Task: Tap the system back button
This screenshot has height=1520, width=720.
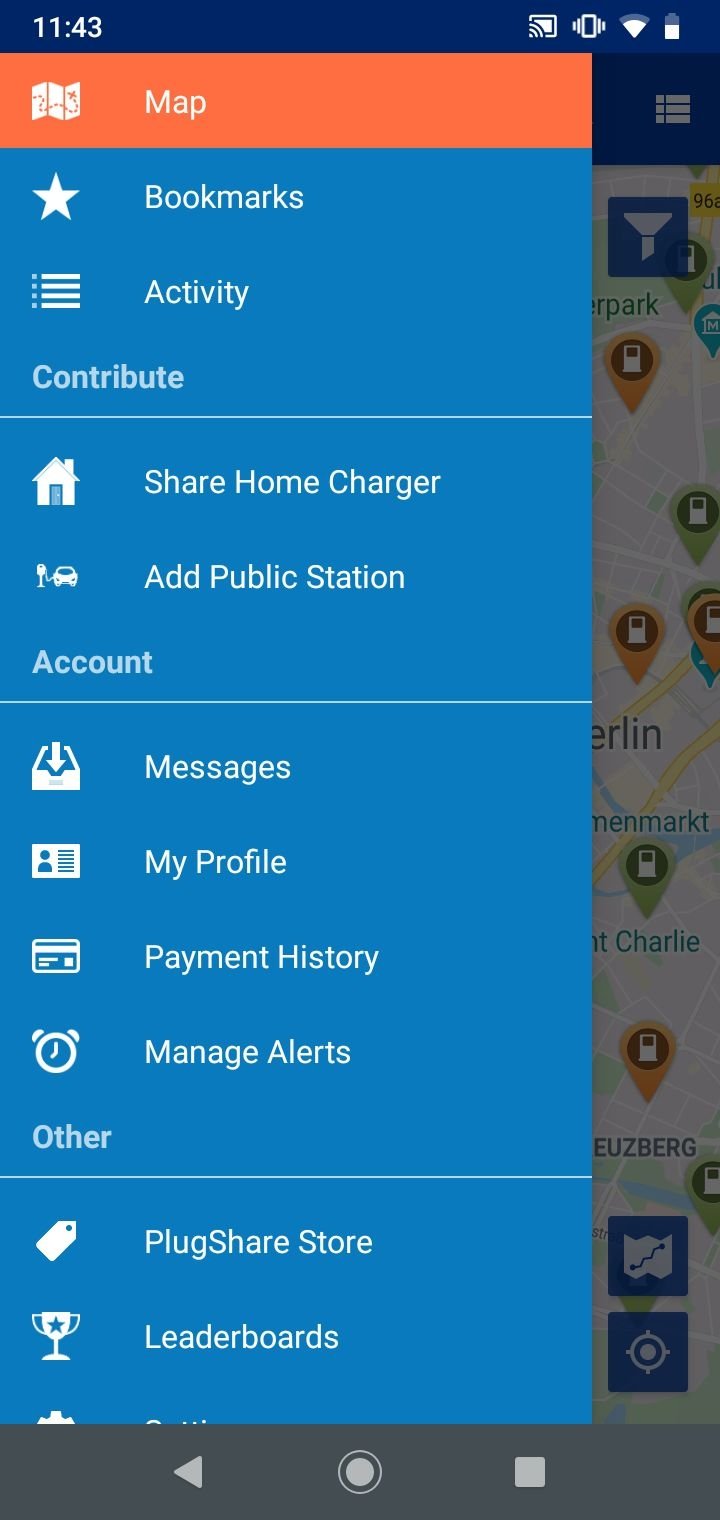Action: point(188,1472)
